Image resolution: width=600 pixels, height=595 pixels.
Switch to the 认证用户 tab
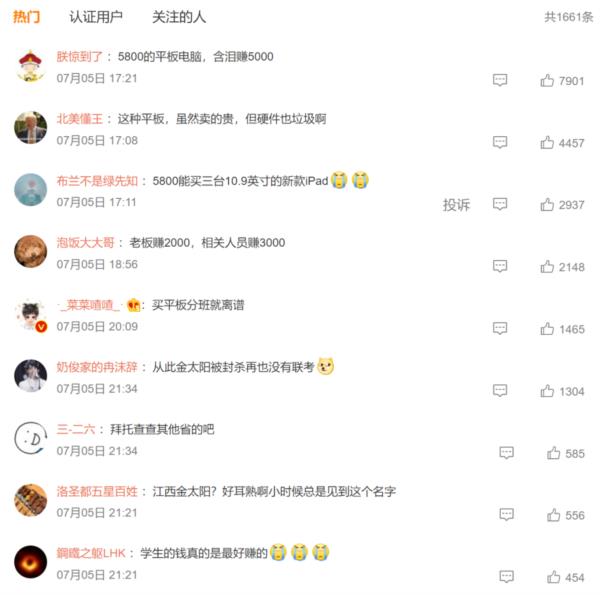96,17
